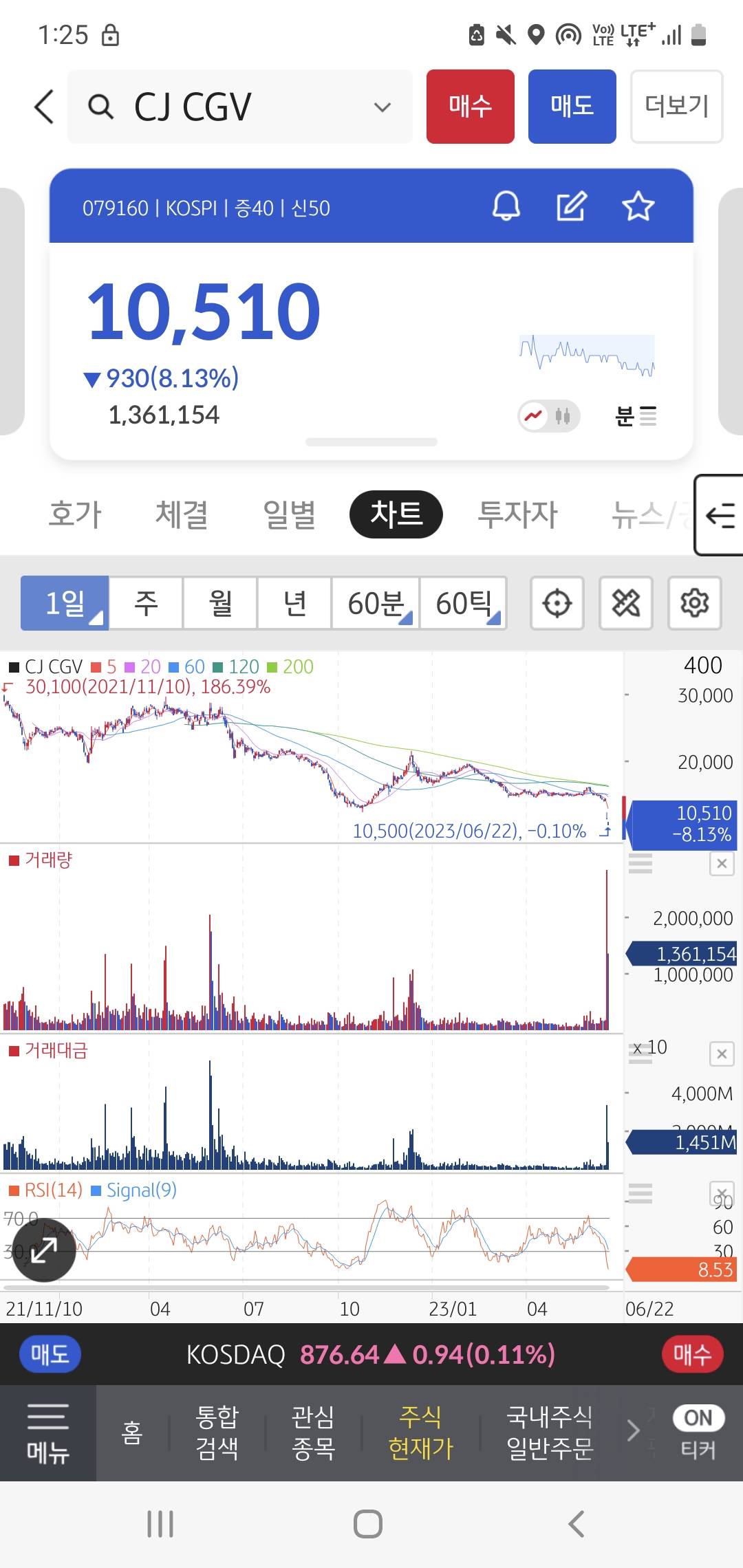
Task: Select the 월 monthly chart period
Action: click(x=220, y=603)
